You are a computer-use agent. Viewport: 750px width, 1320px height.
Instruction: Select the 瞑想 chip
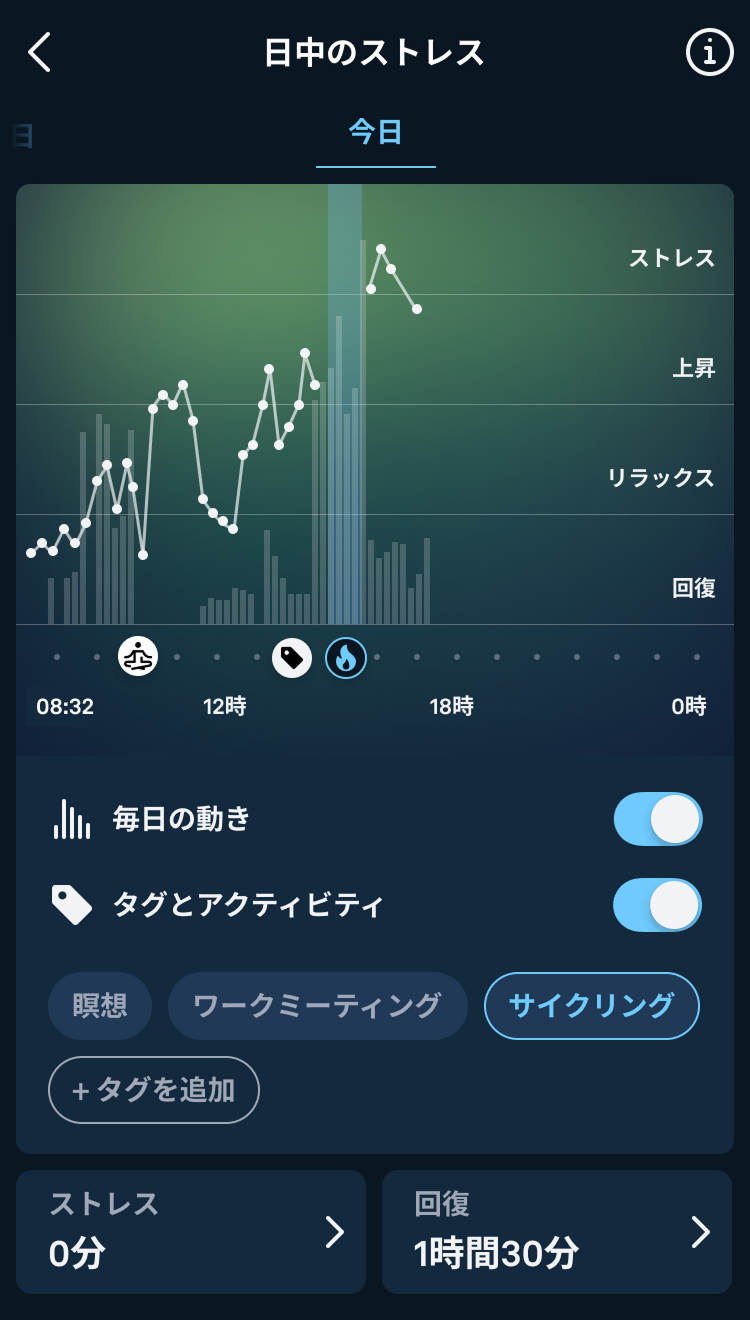pos(100,1006)
